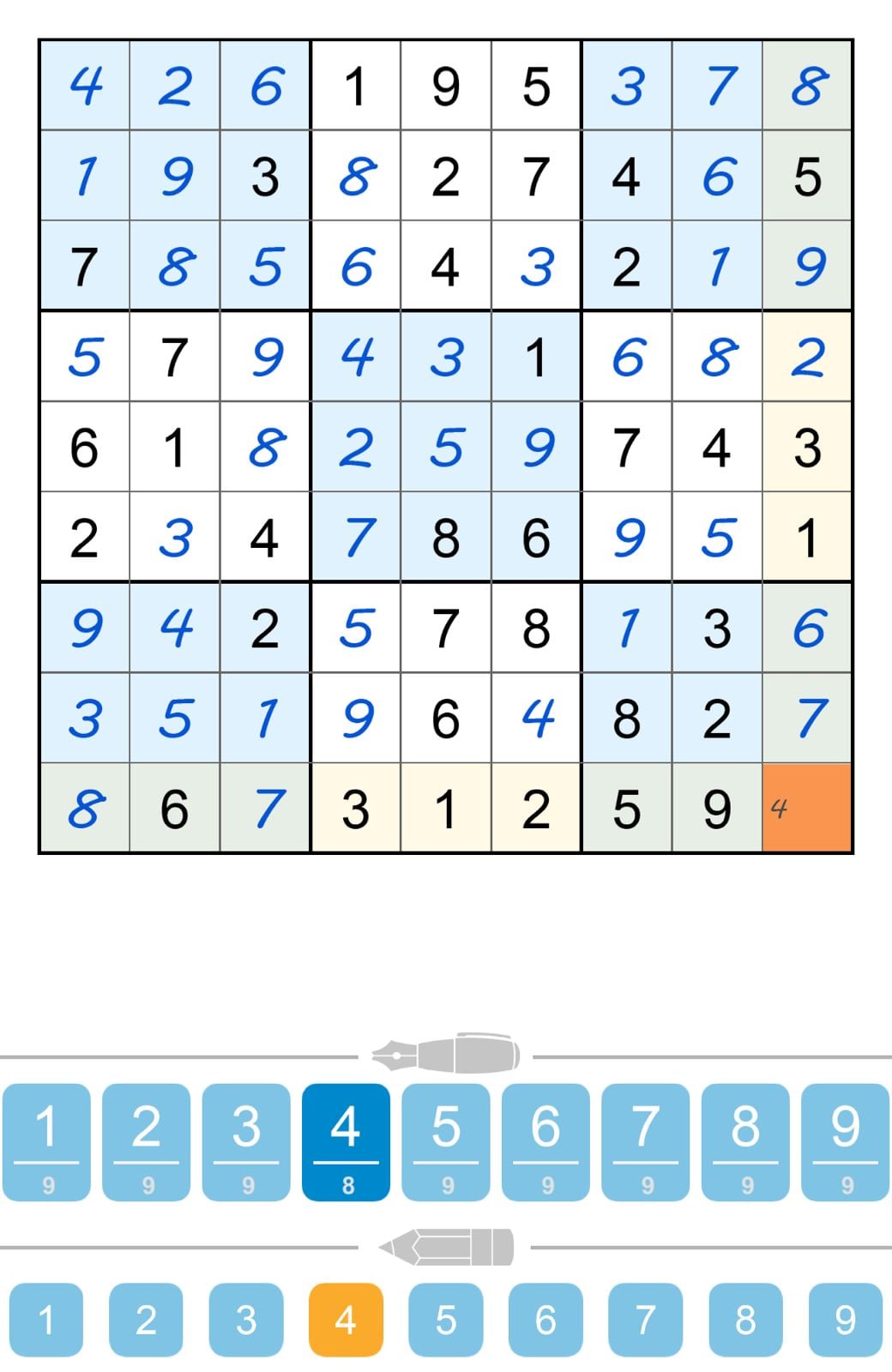
Task: Select pen digit 9 button
Action: (x=845, y=1141)
